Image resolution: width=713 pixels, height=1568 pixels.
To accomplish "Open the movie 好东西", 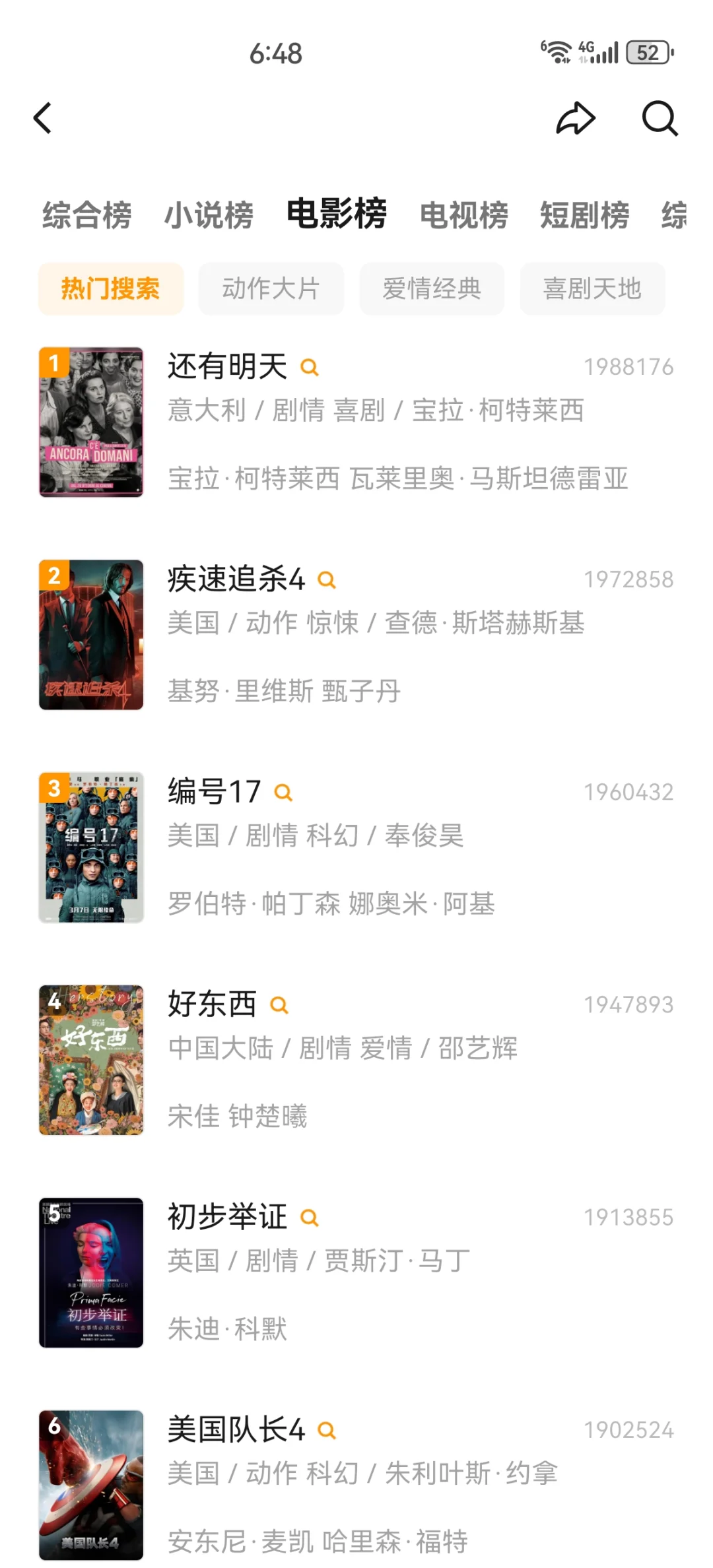I will pyautogui.click(x=212, y=1004).
